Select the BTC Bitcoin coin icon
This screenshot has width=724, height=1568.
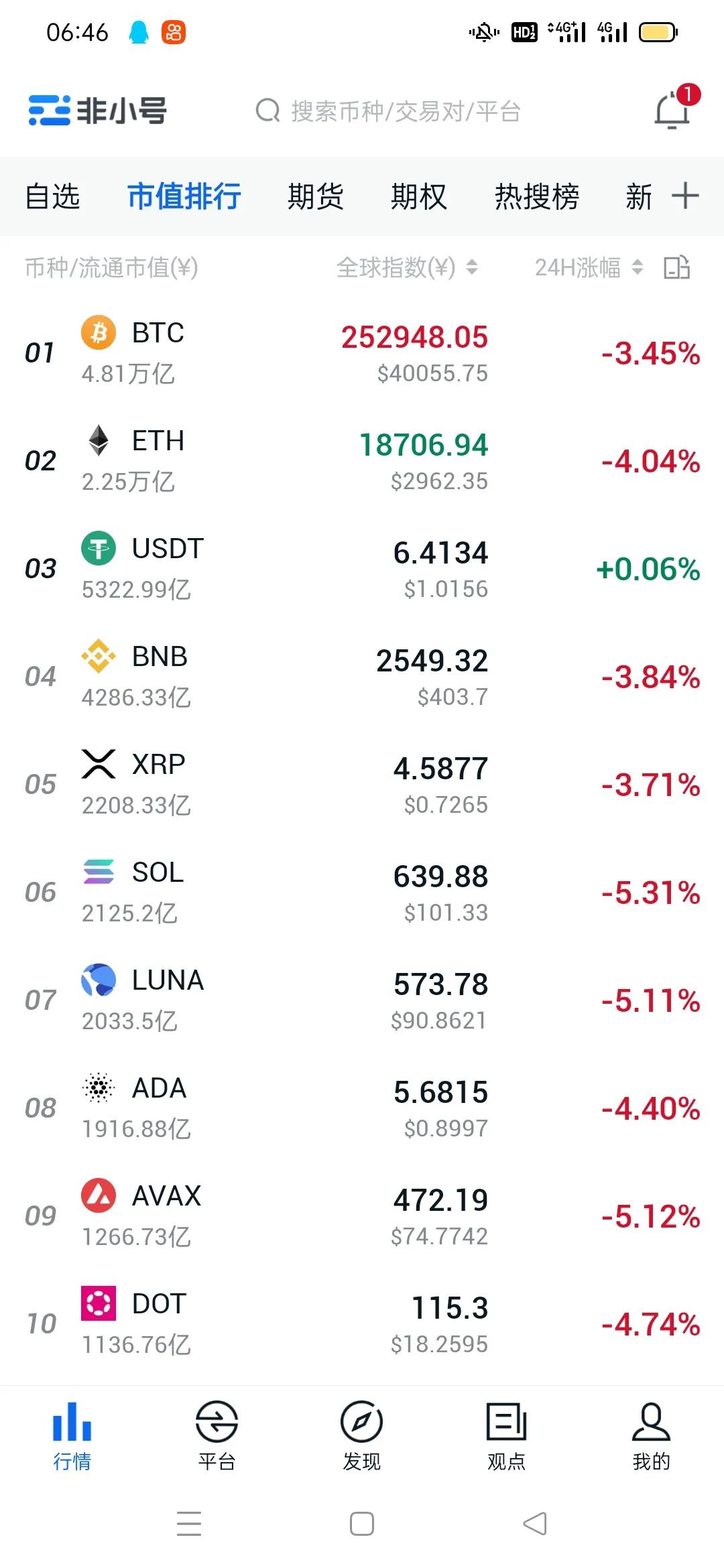point(97,334)
